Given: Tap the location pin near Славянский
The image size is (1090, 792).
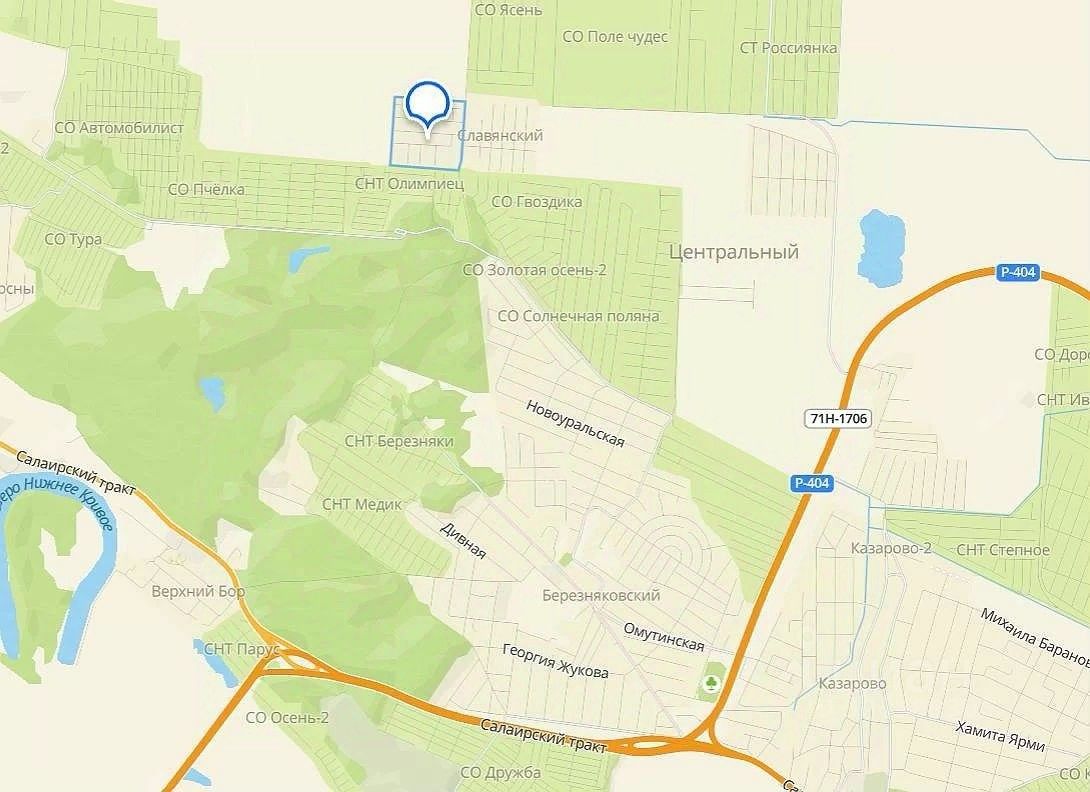Looking at the screenshot, I should tap(428, 105).
